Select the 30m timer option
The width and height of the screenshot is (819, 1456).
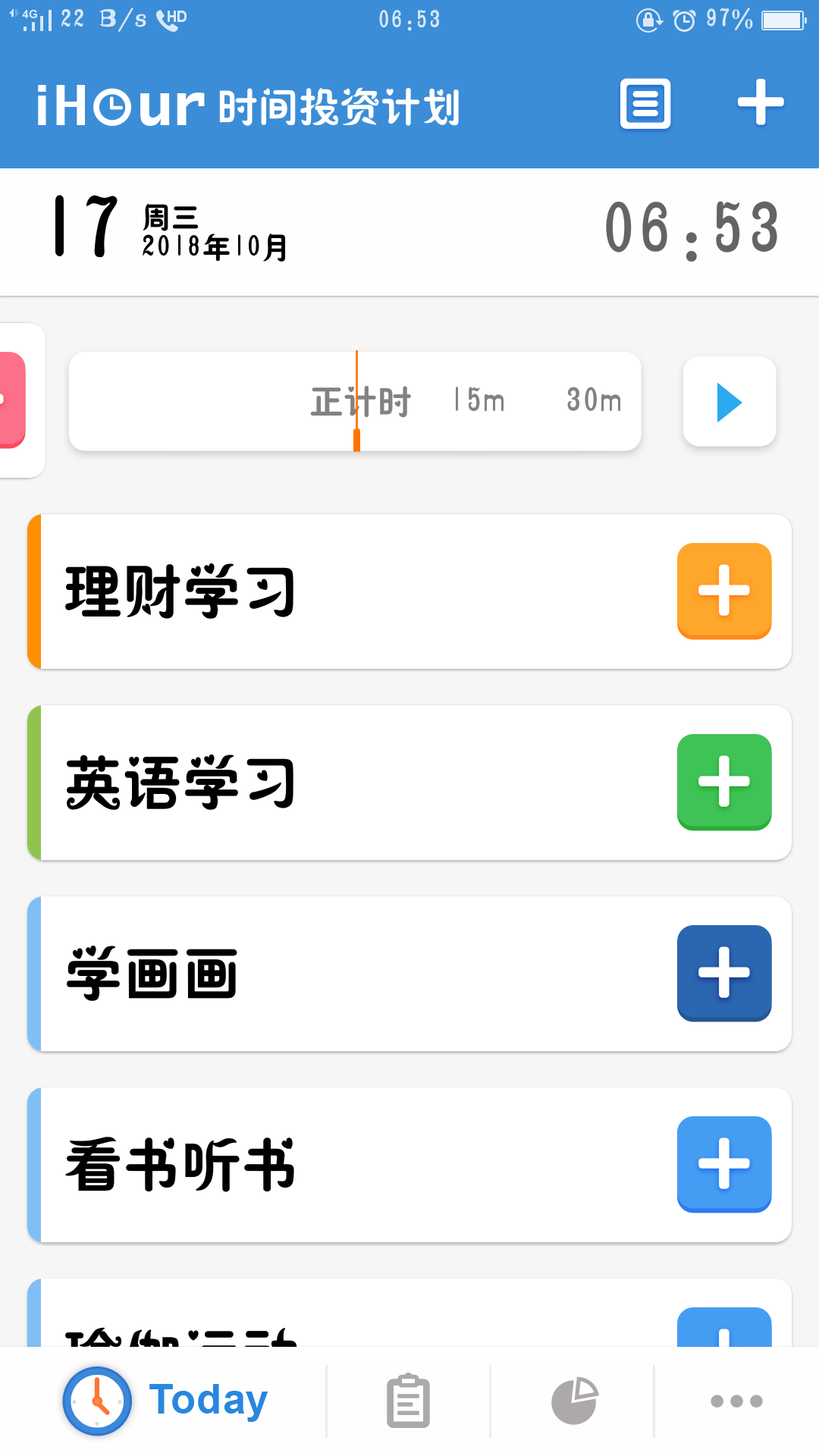[x=594, y=400]
